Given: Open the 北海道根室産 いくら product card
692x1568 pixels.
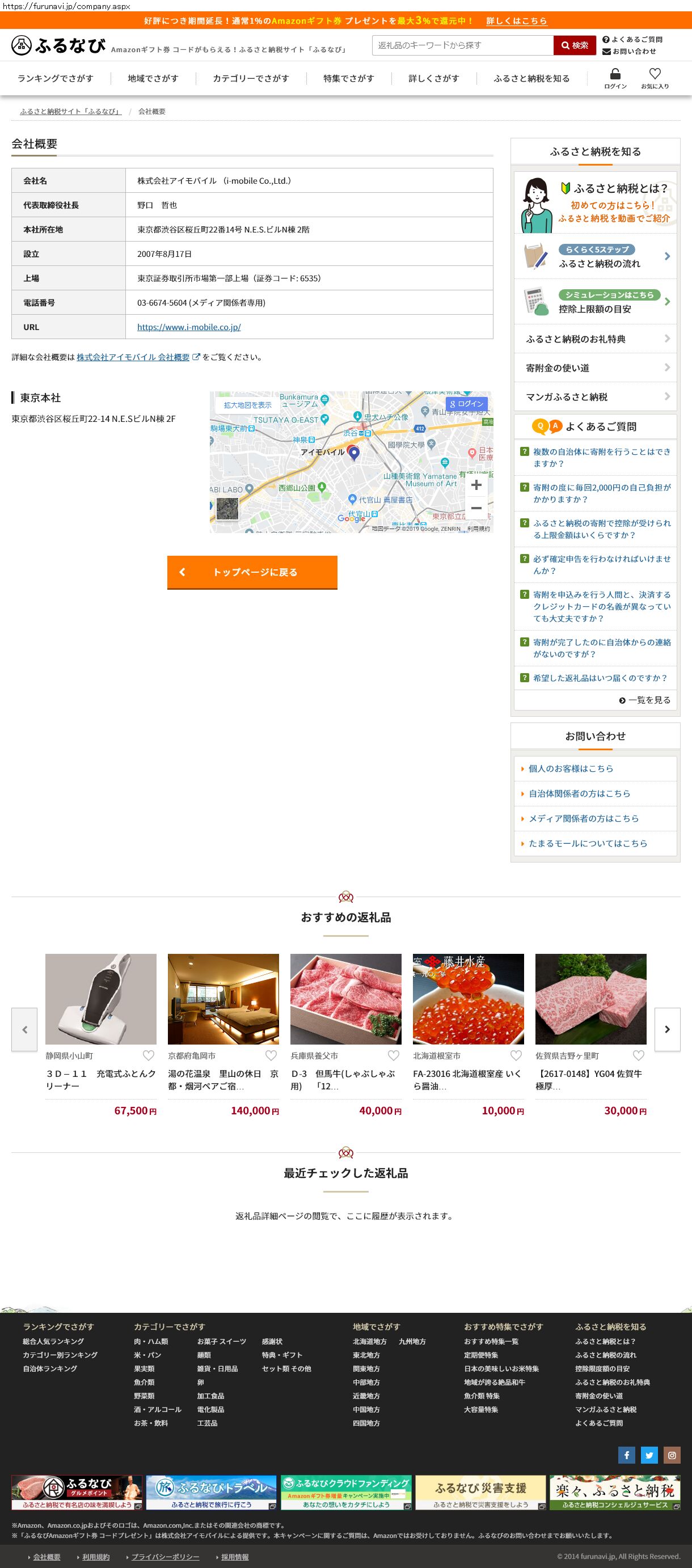Looking at the screenshot, I should [x=468, y=999].
